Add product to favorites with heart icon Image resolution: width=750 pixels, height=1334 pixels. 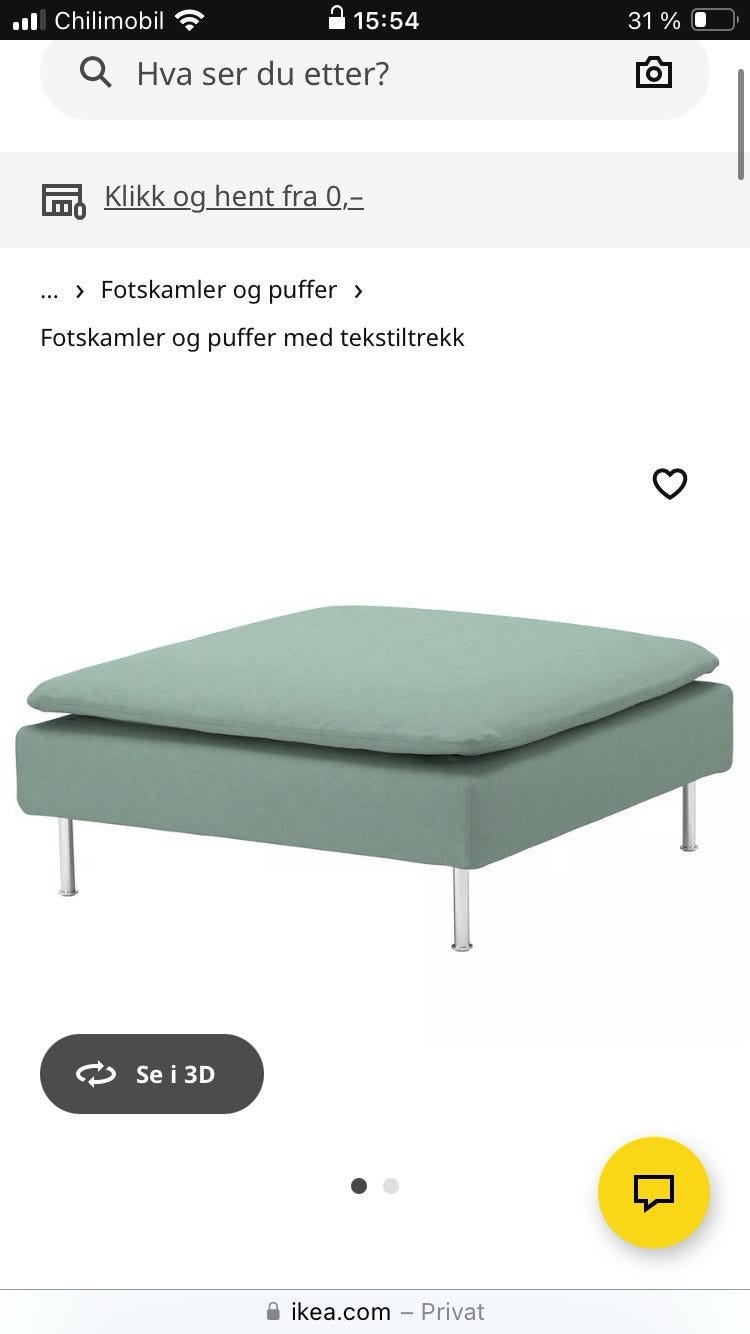click(669, 484)
